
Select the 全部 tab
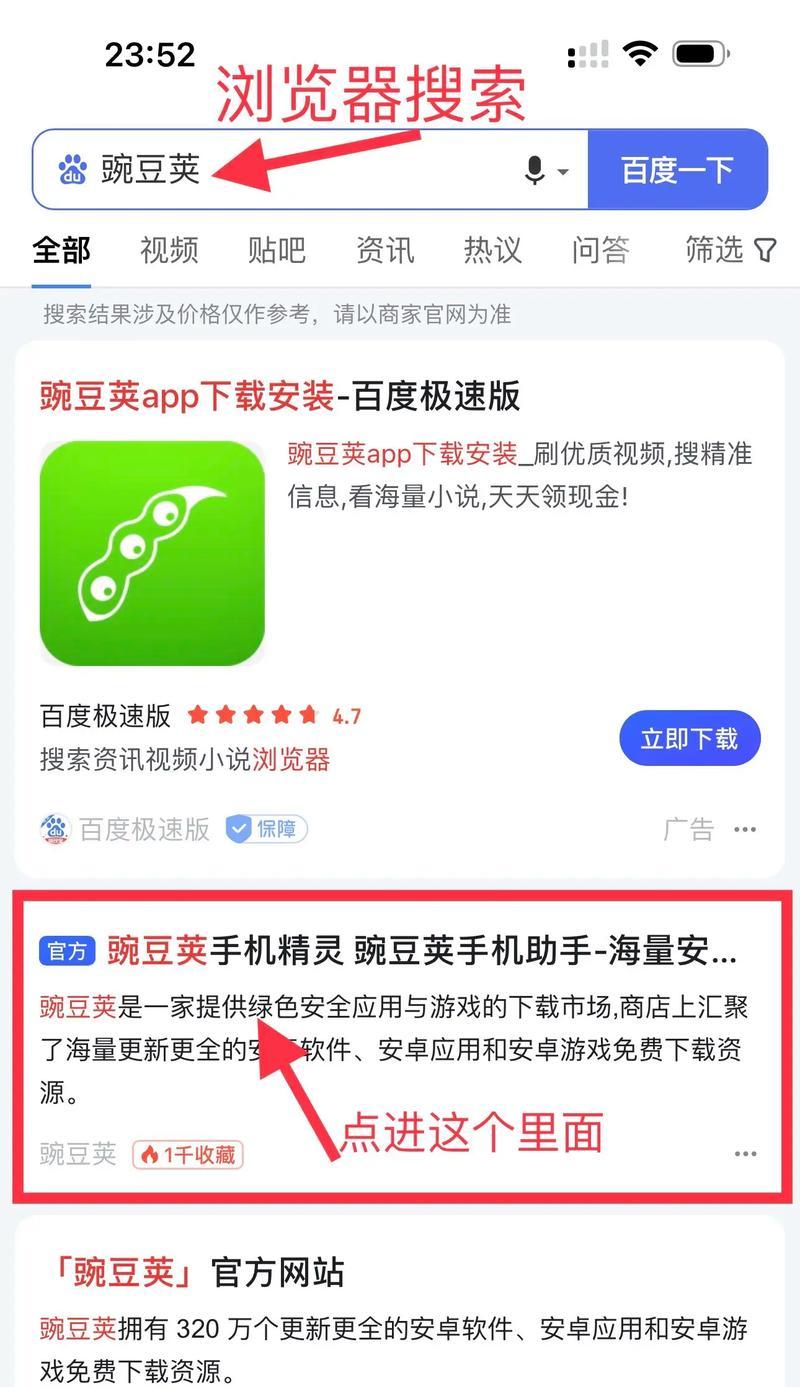point(61,250)
